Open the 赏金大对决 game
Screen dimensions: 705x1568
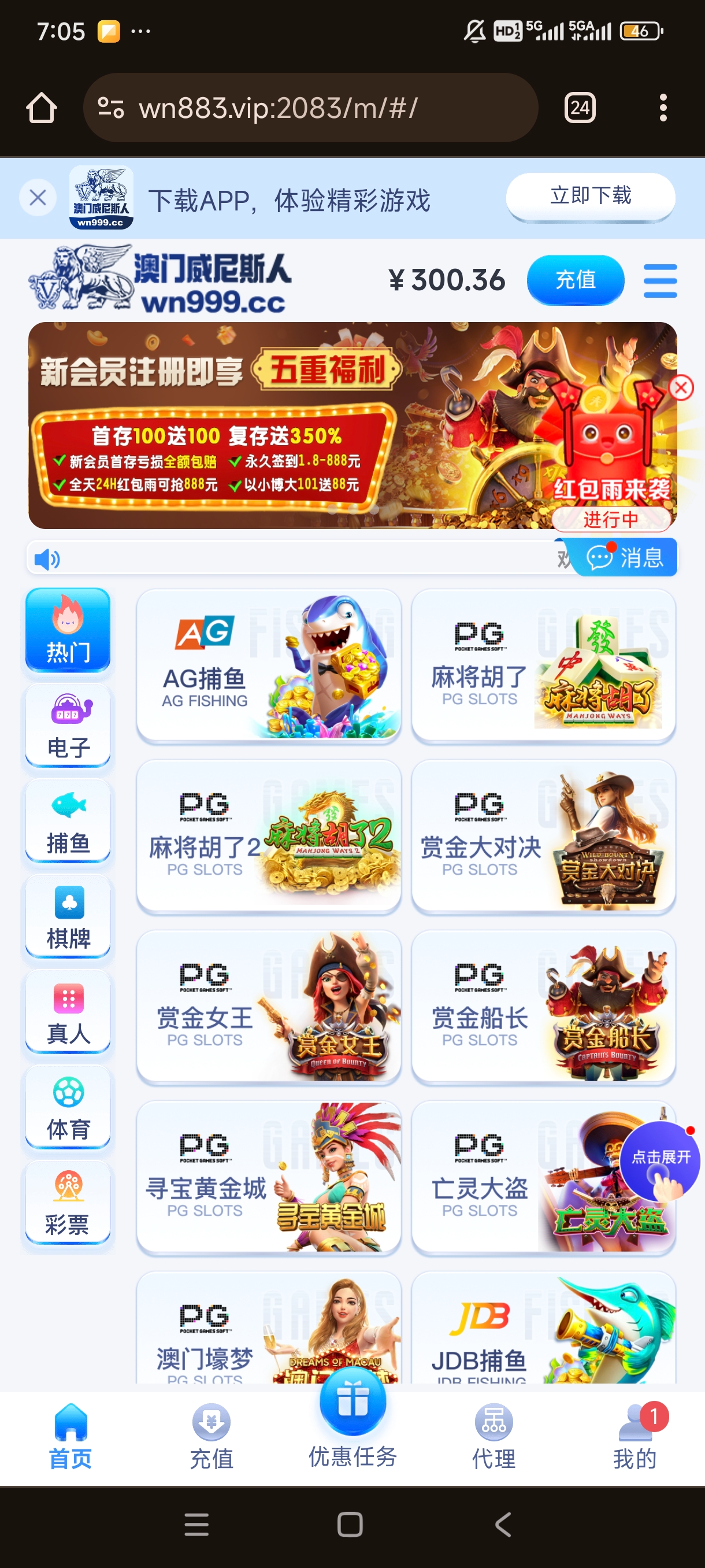tap(543, 835)
